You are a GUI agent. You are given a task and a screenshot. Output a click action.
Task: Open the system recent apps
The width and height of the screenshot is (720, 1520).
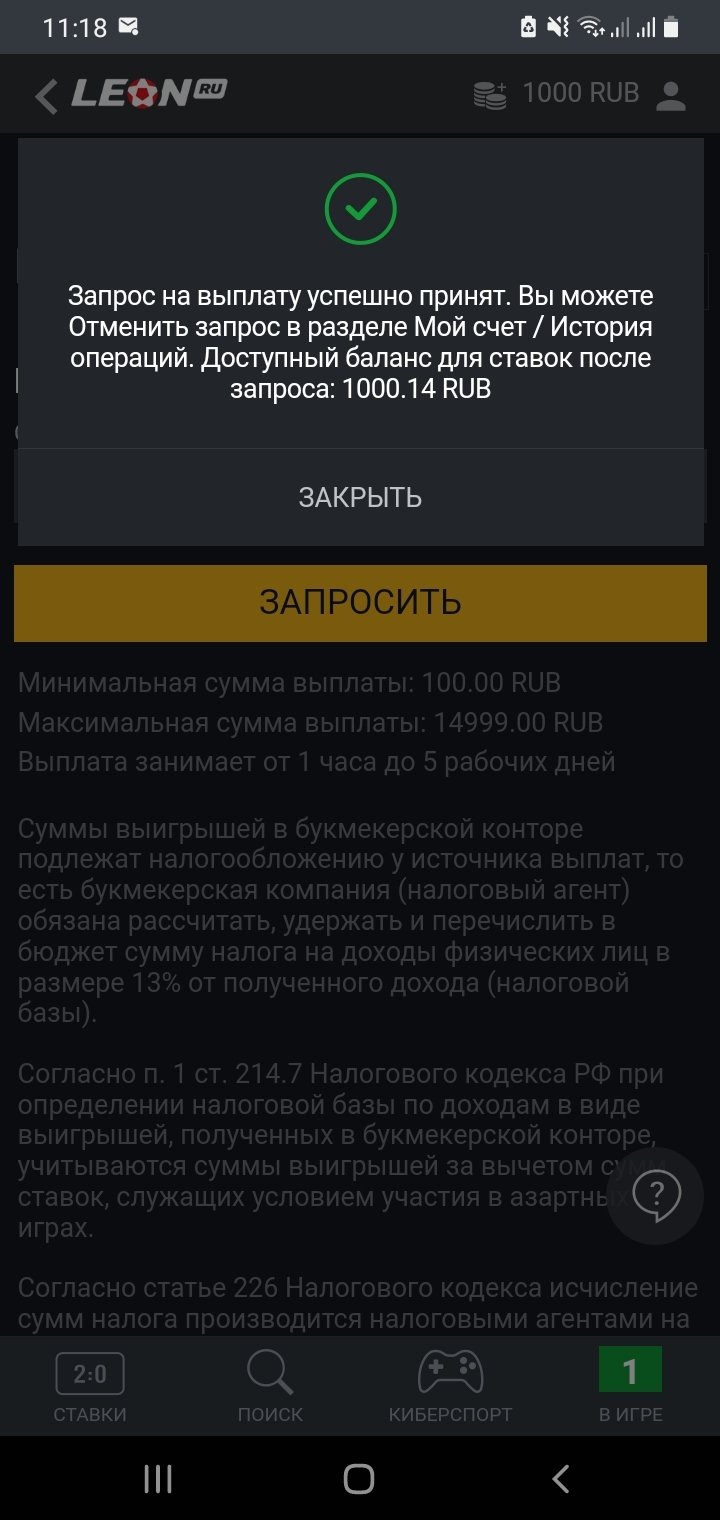(158, 1479)
